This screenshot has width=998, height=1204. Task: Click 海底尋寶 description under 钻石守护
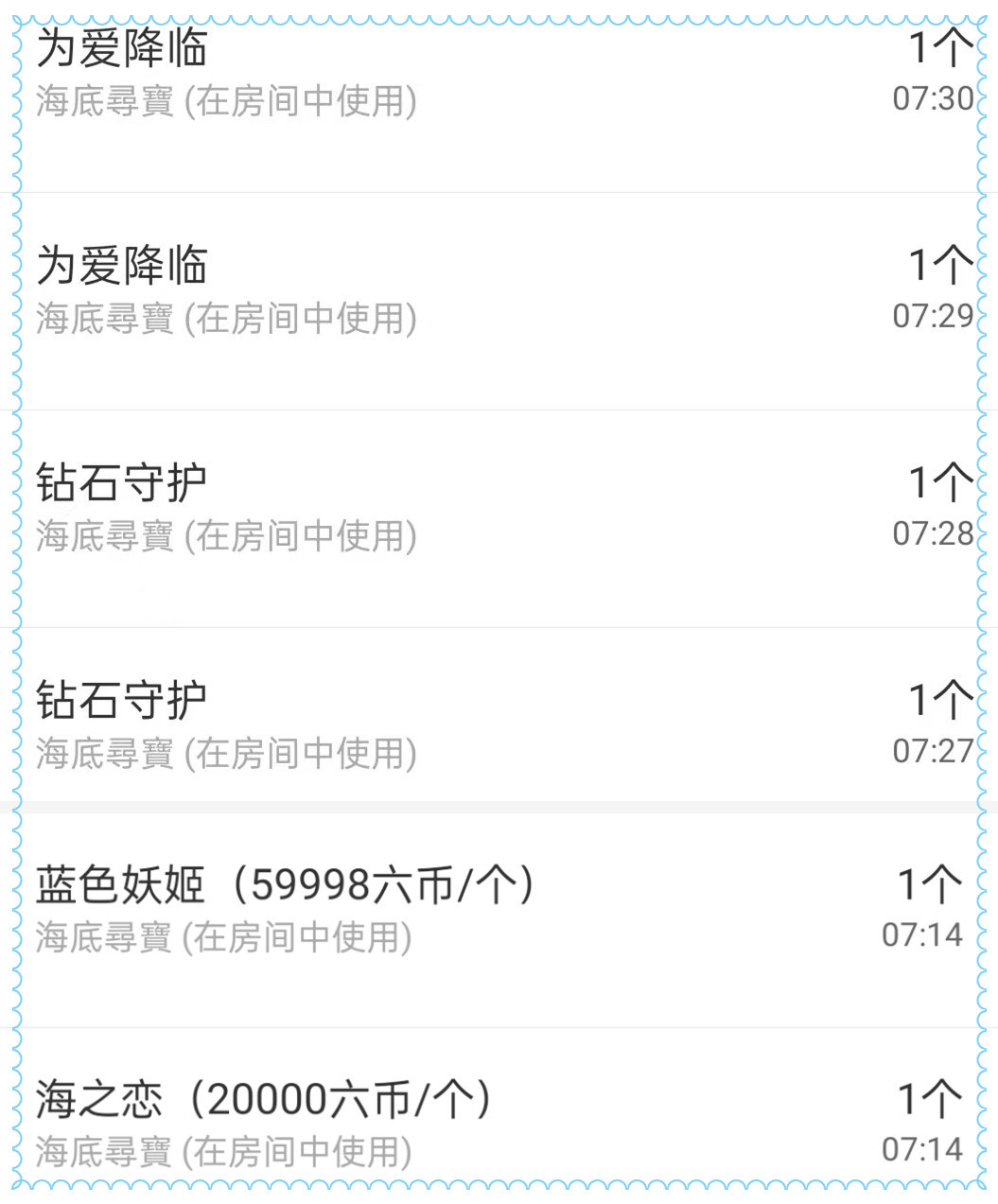tap(227, 534)
